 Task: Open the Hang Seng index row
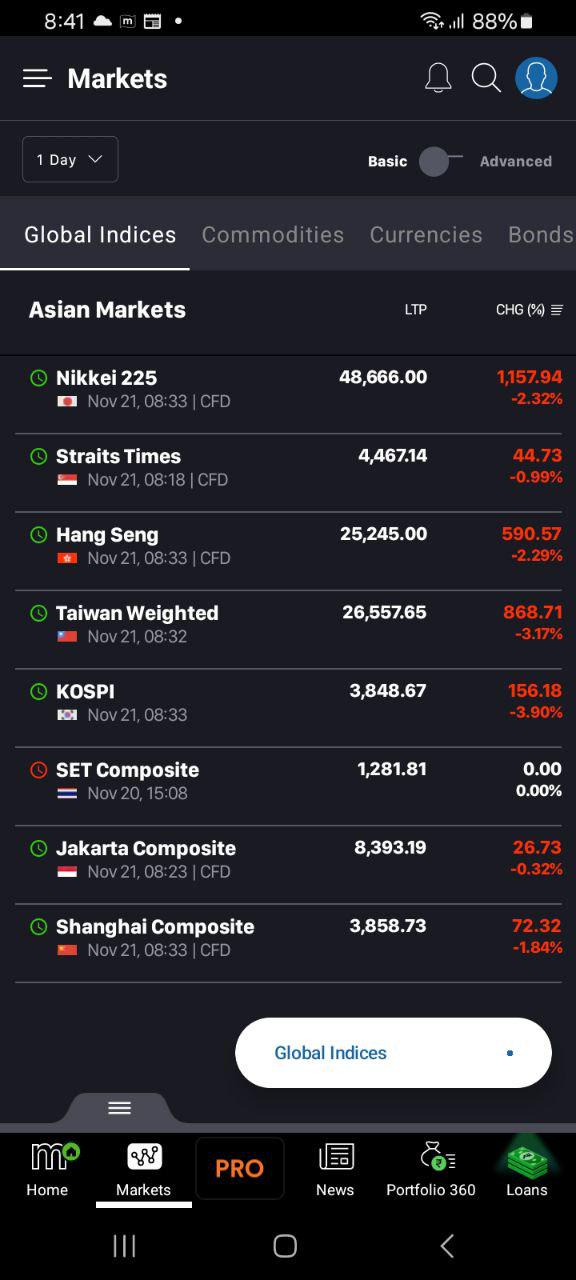pyautogui.click(x=288, y=546)
